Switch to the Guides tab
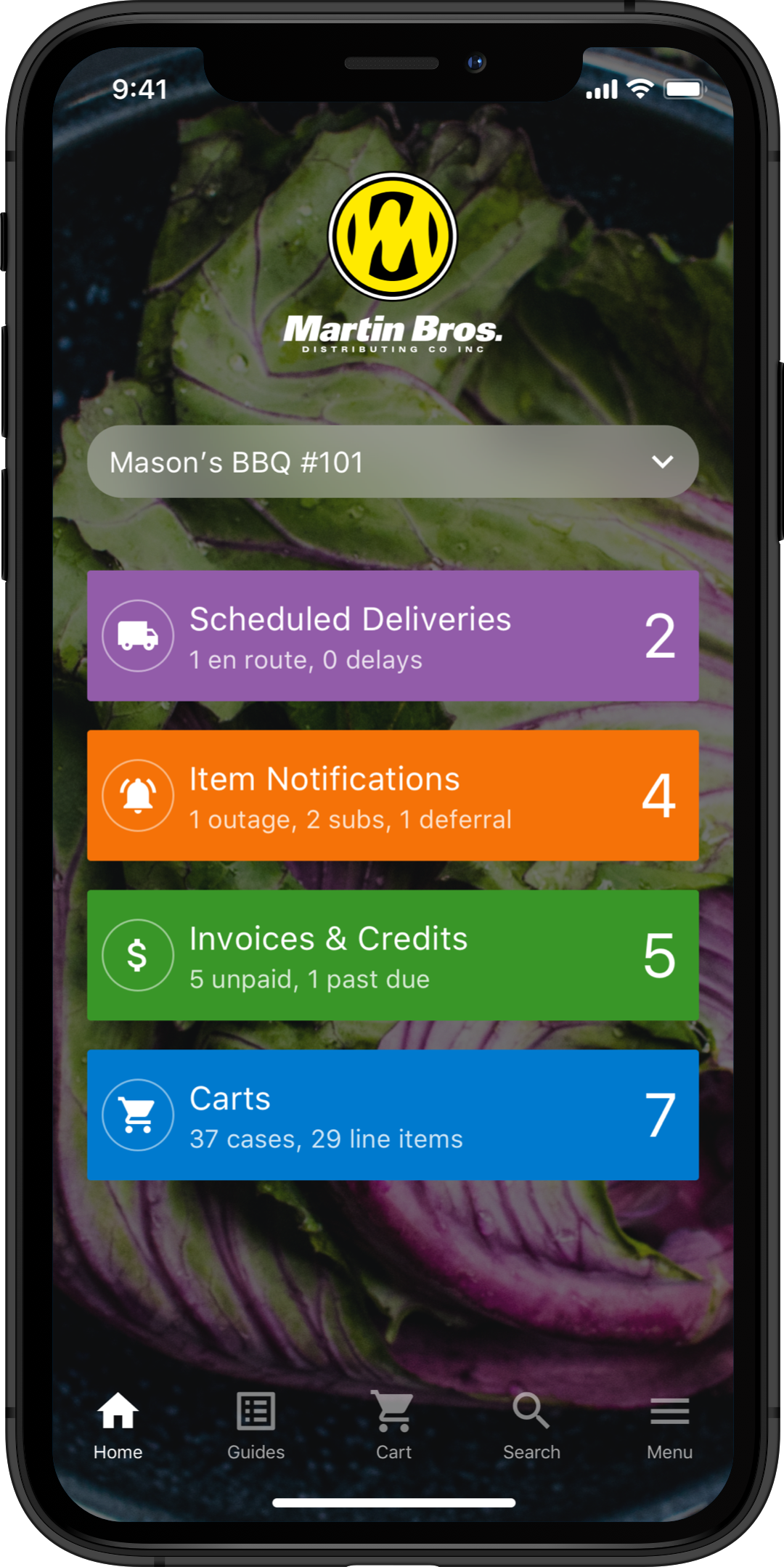The width and height of the screenshot is (784, 1567). tap(256, 1425)
